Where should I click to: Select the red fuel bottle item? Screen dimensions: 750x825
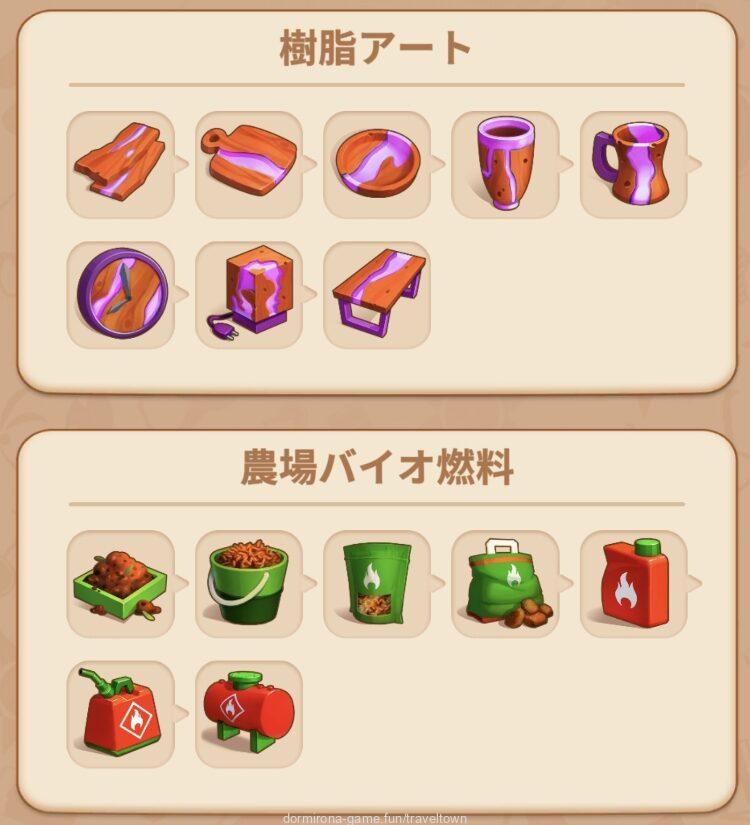pos(633,584)
